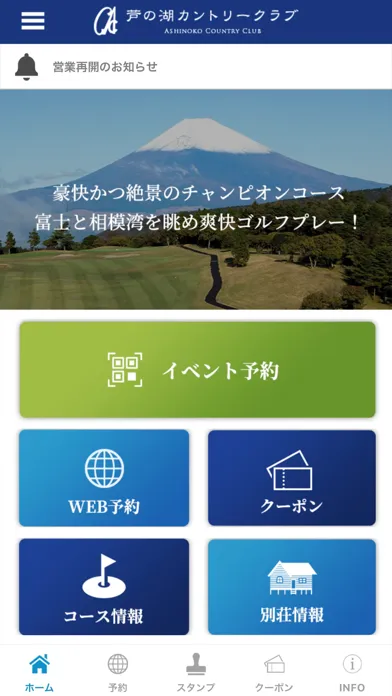Open WEB予約 tile
Screen dimensions: 392x696
[104, 478]
